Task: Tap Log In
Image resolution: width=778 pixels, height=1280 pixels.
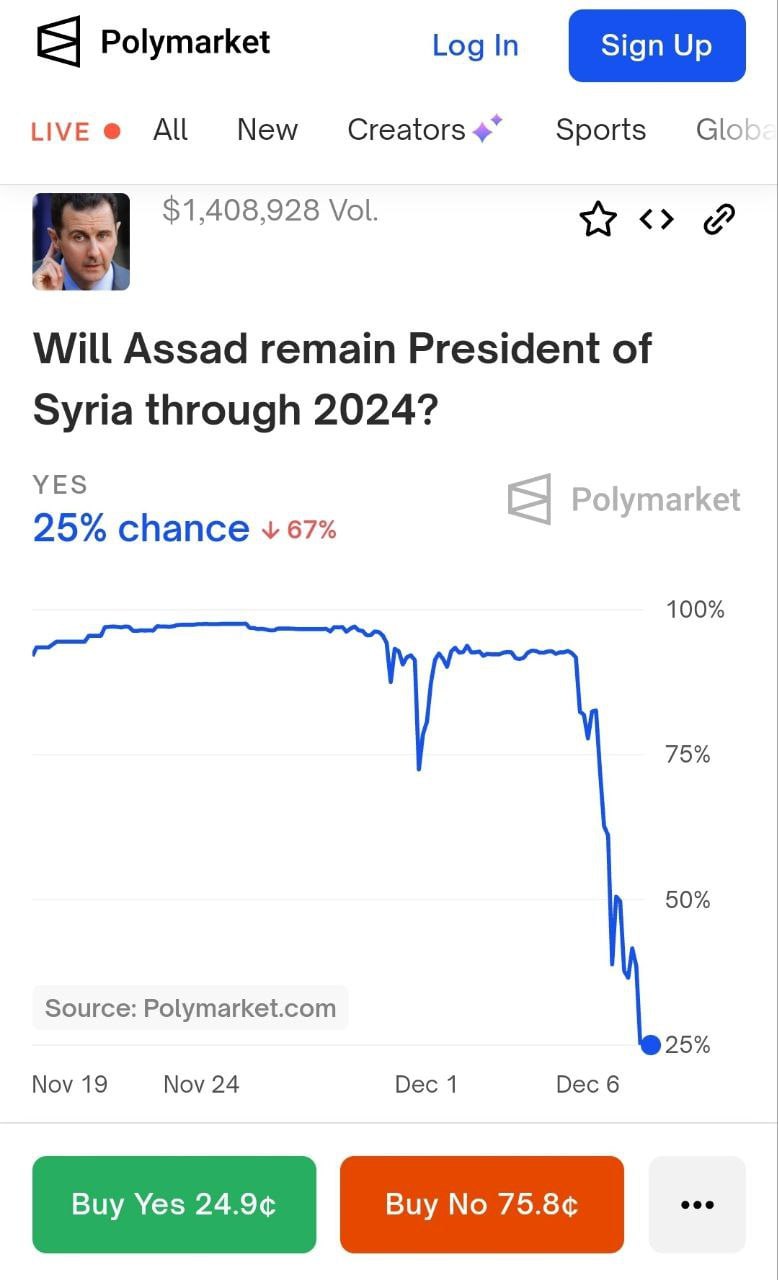Action: point(475,46)
